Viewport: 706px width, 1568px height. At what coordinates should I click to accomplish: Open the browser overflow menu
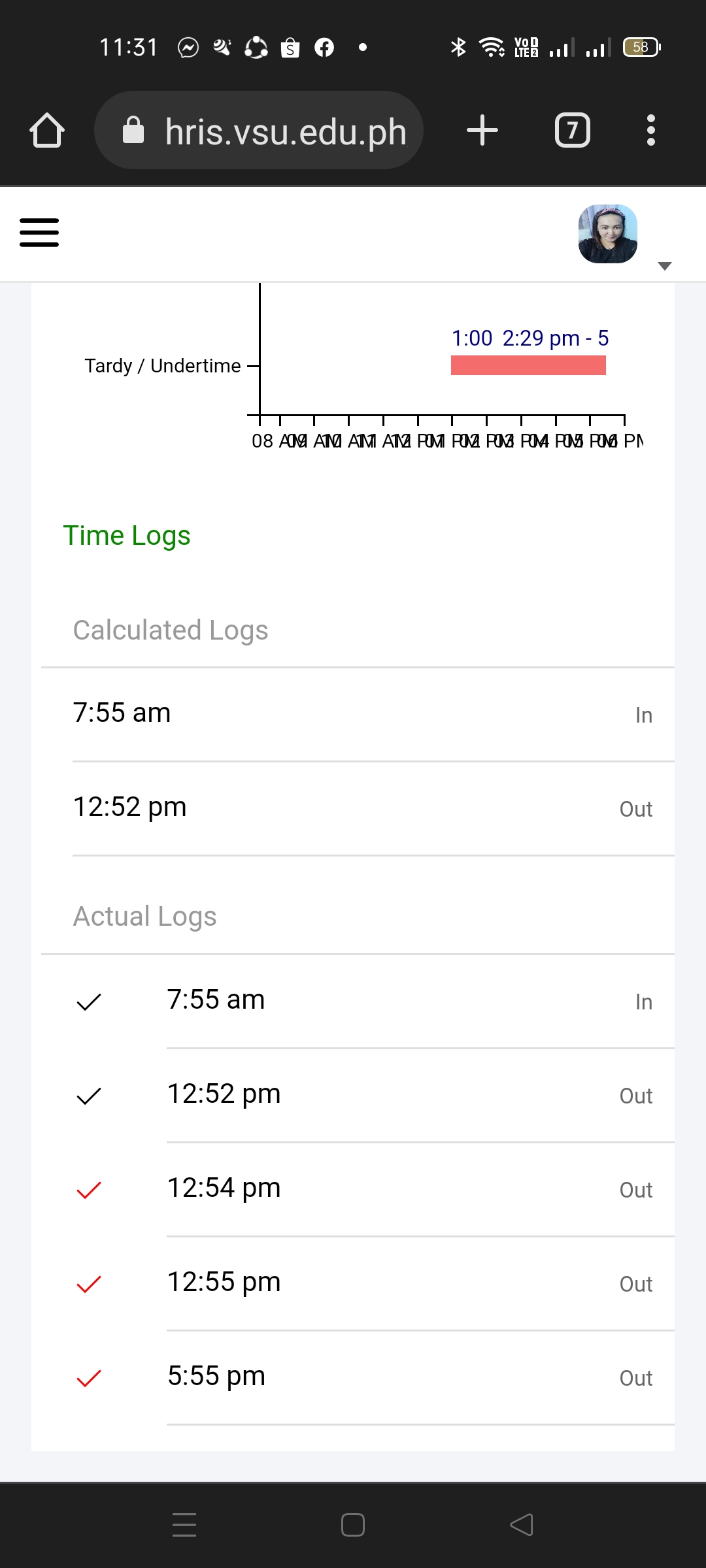(650, 130)
